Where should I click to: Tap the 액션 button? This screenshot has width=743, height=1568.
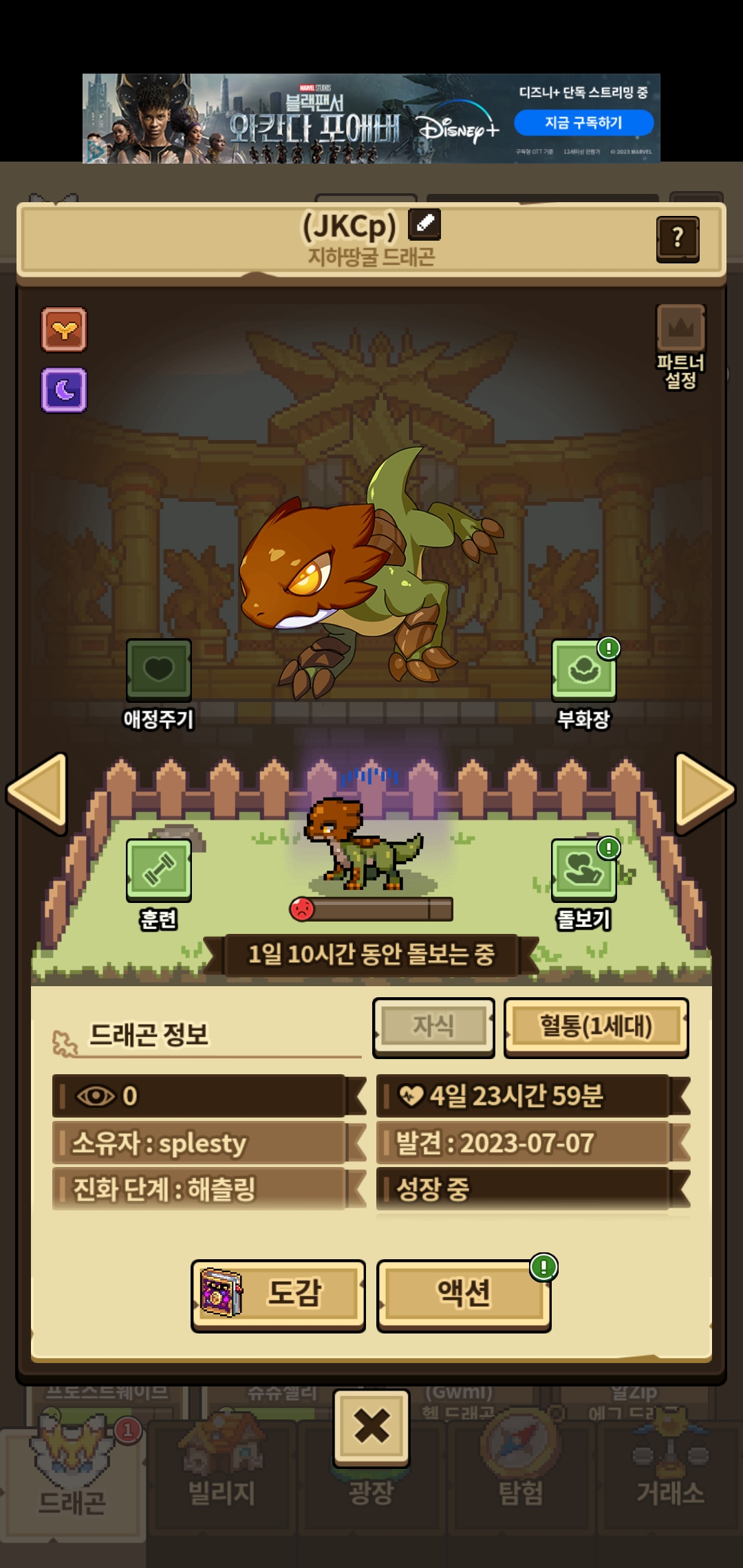click(464, 1295)
